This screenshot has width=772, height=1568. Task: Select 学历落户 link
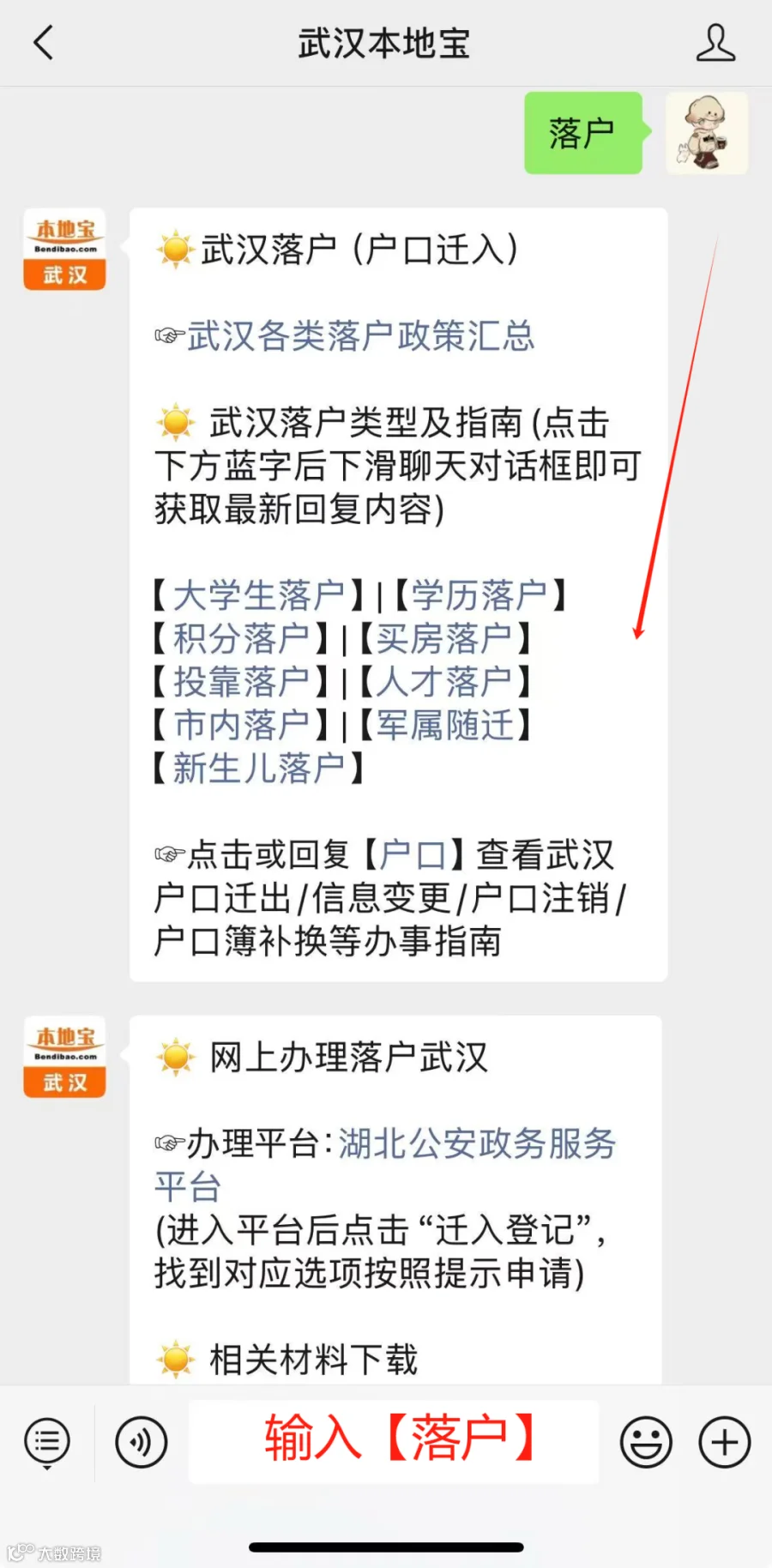[479, 595]
